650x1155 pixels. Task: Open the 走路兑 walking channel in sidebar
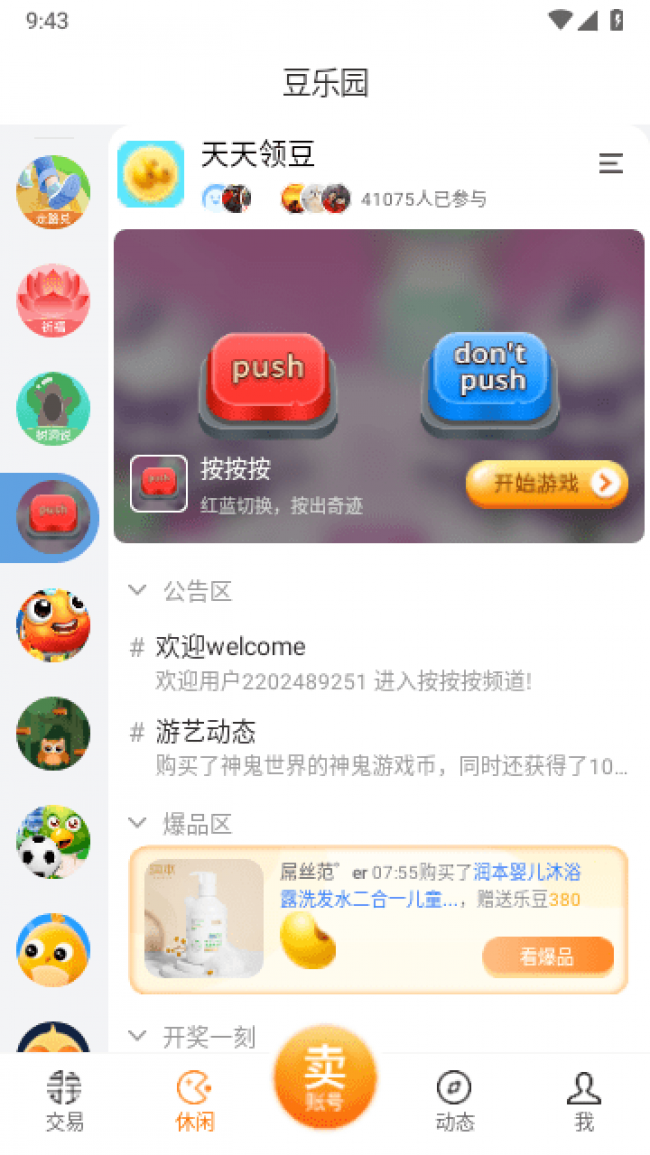[x=53, y=191]
